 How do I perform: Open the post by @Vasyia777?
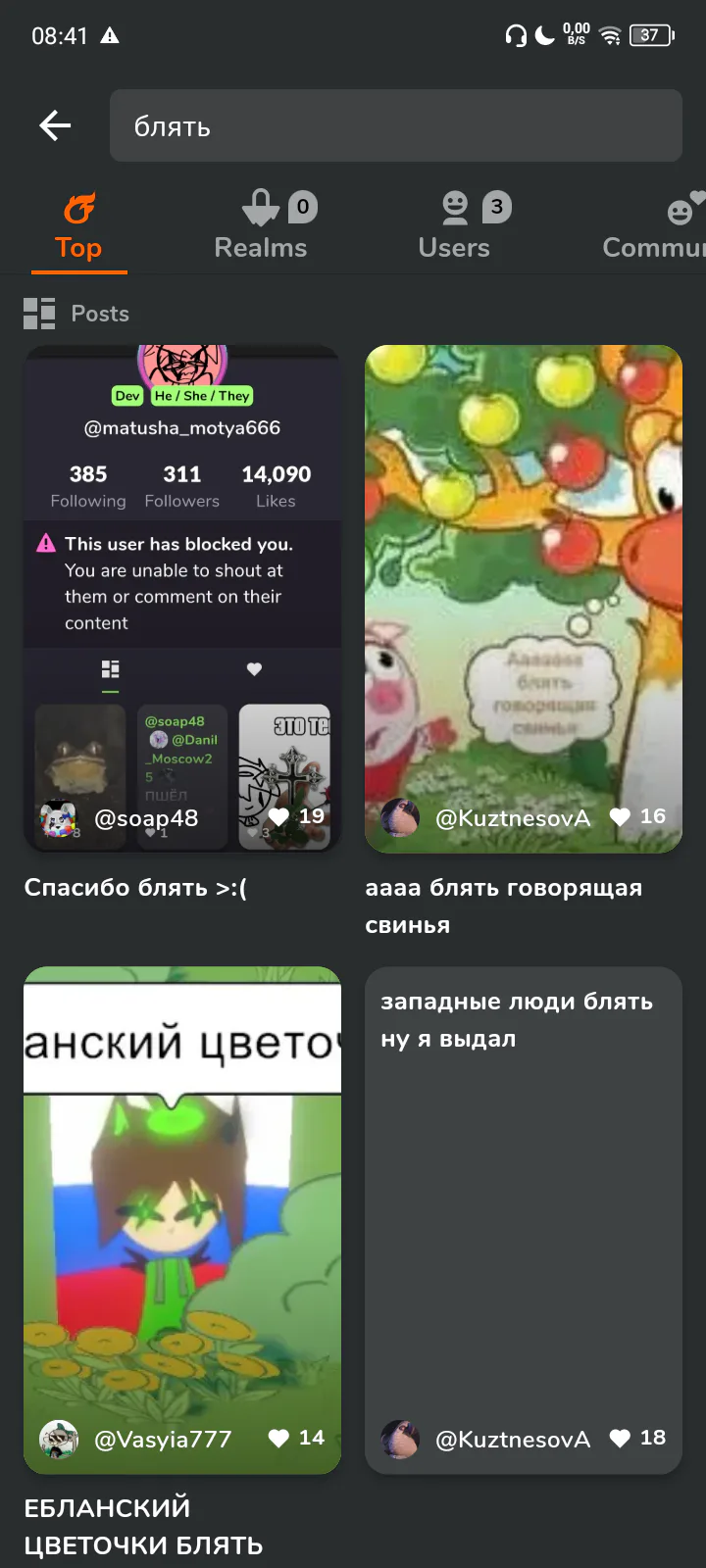point(182,1220)
